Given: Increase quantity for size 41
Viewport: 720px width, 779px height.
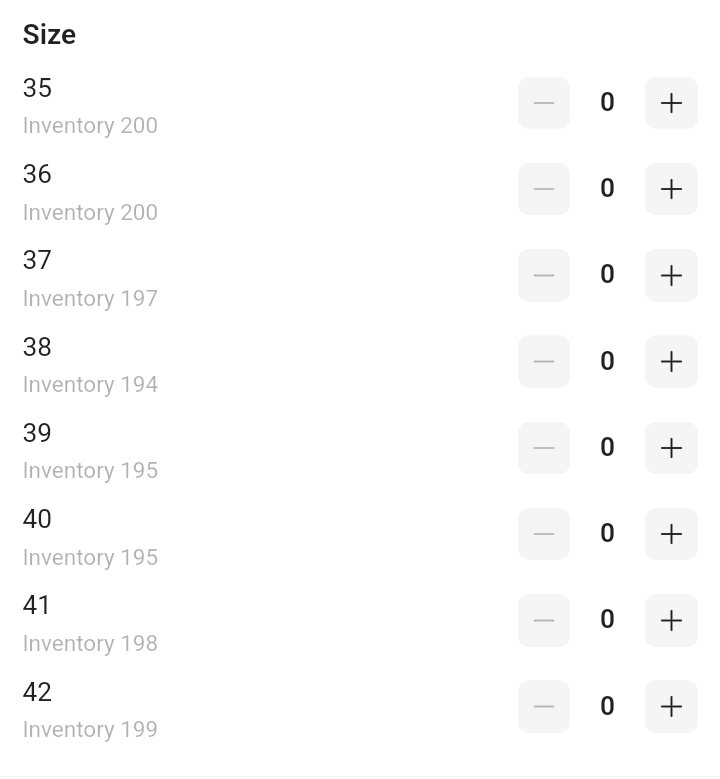Looking at the screenshot, I should [671, 620].
